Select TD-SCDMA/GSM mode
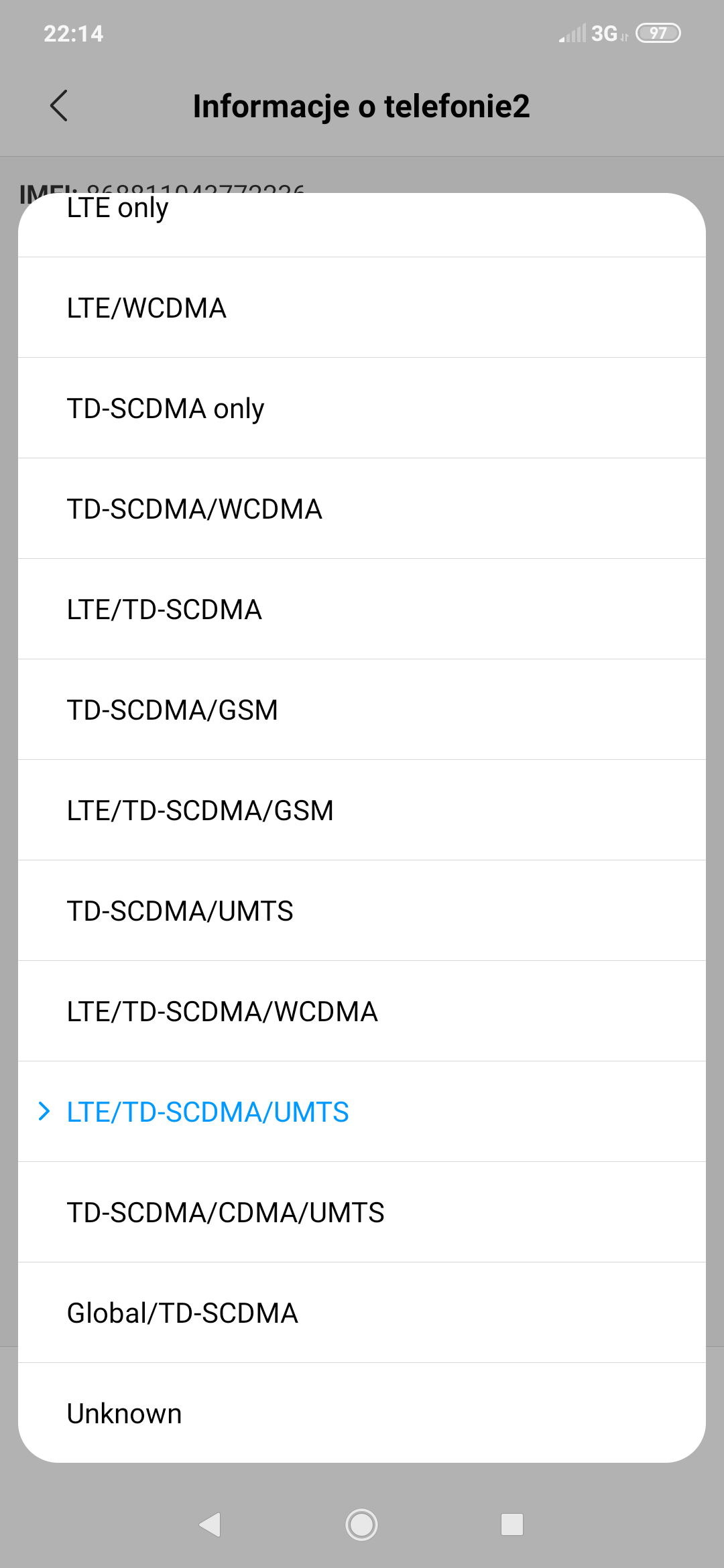This screenshot has height=1568, width=724. coord(362,710)
